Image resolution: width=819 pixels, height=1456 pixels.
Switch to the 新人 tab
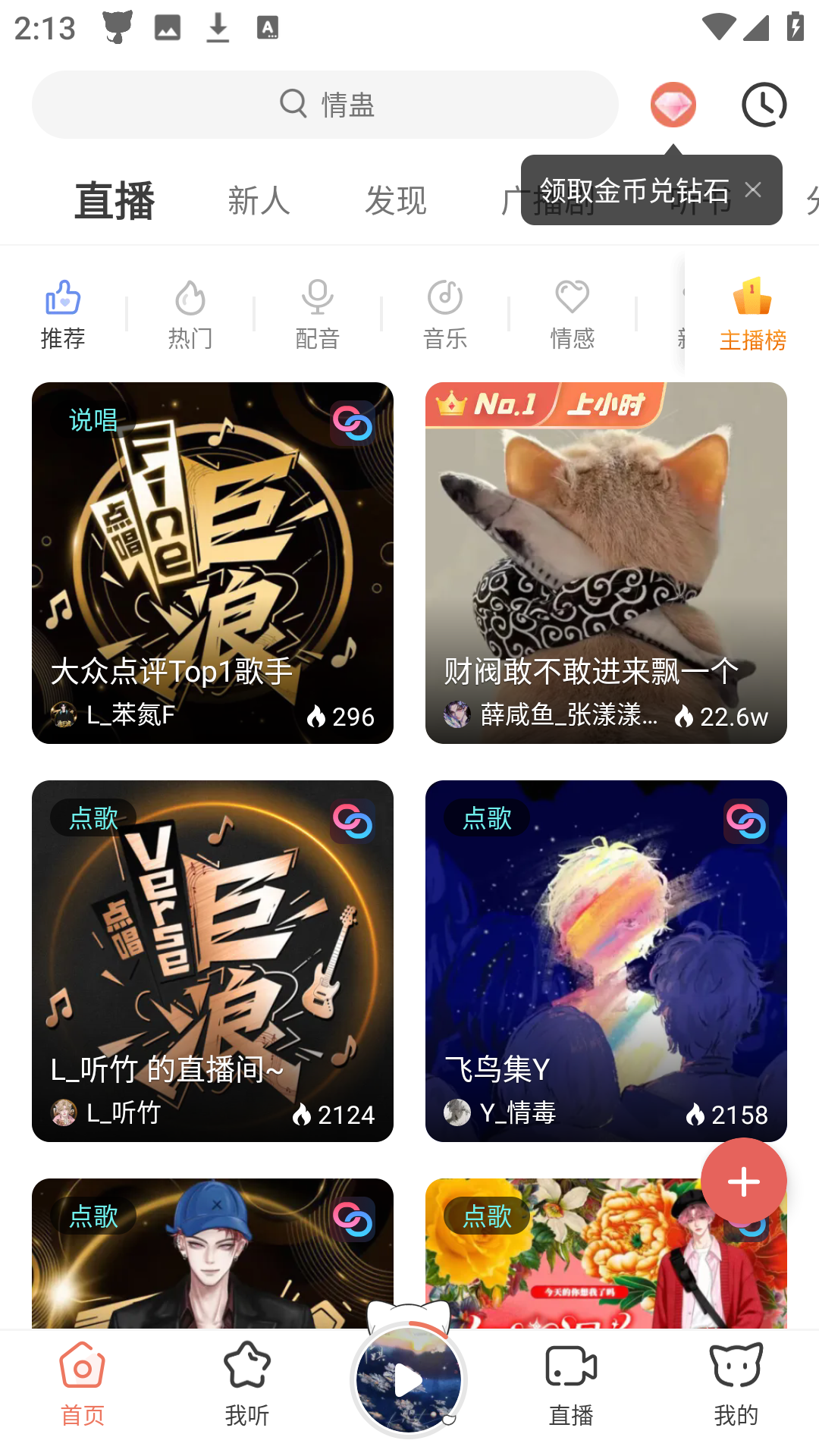[258, 199]
